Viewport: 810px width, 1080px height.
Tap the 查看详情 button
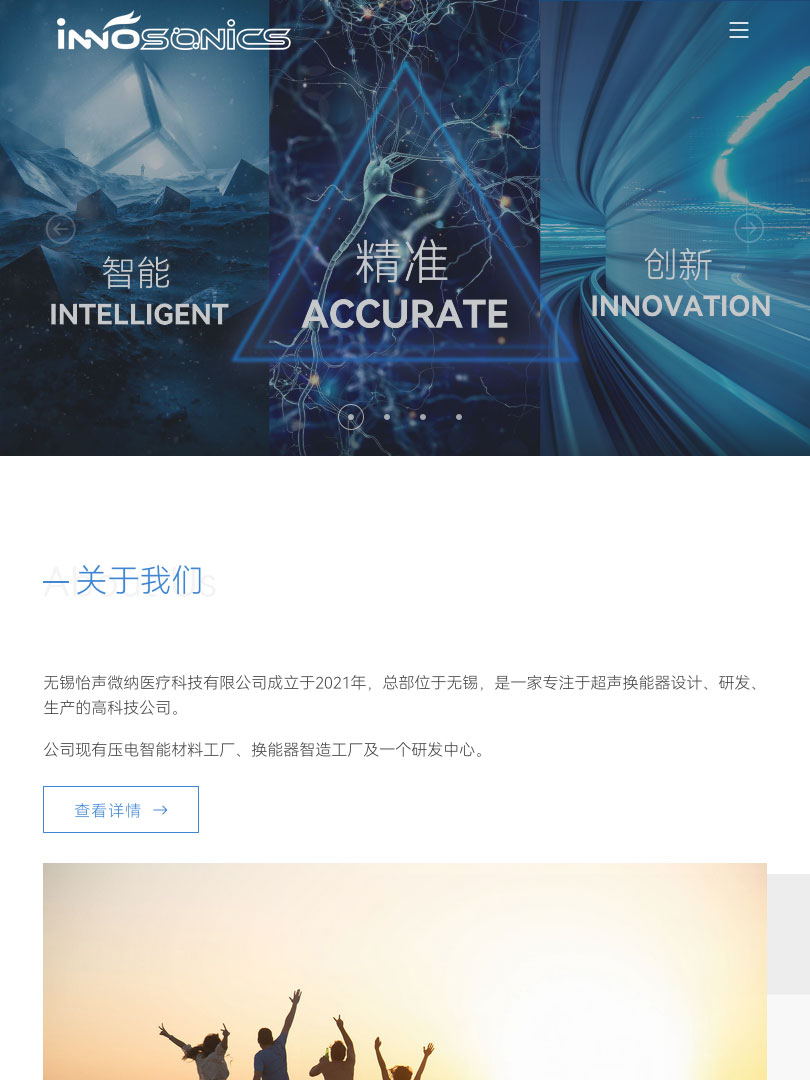[121, 809]
